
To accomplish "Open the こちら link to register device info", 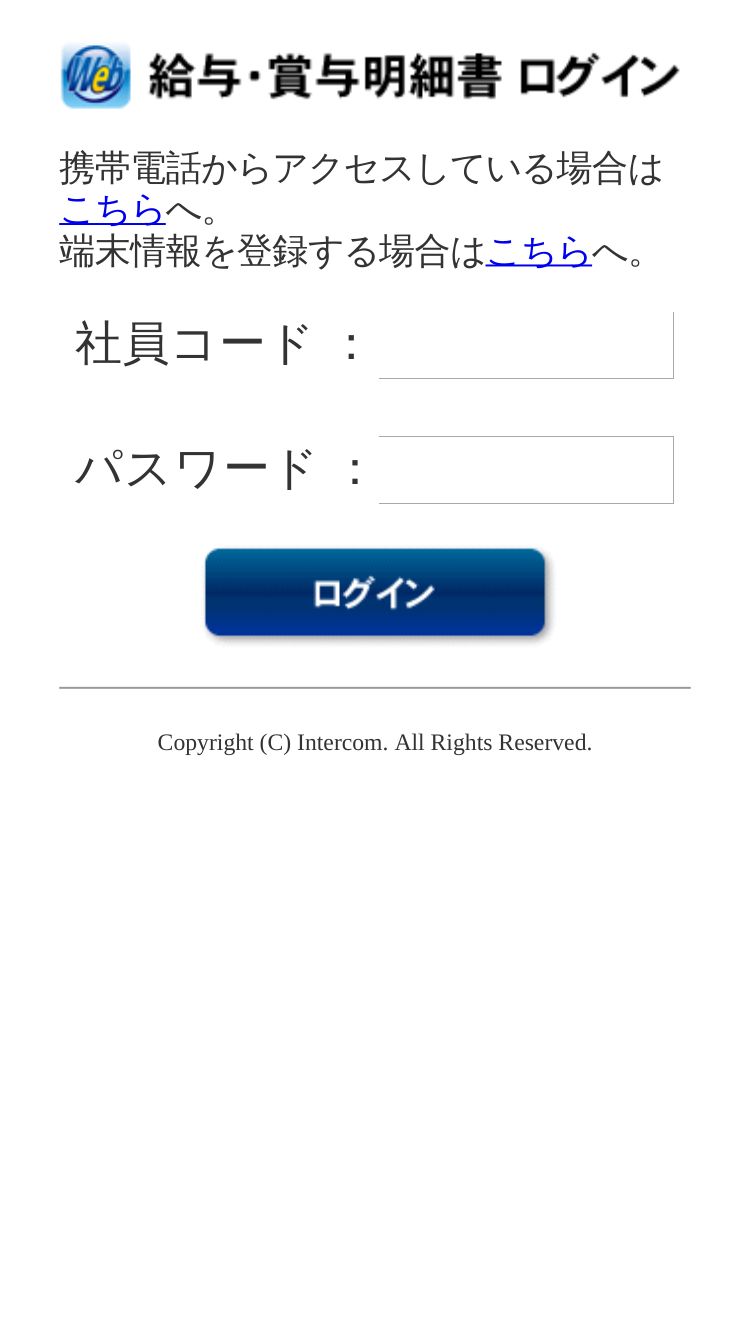I will [x=538, y=251].
